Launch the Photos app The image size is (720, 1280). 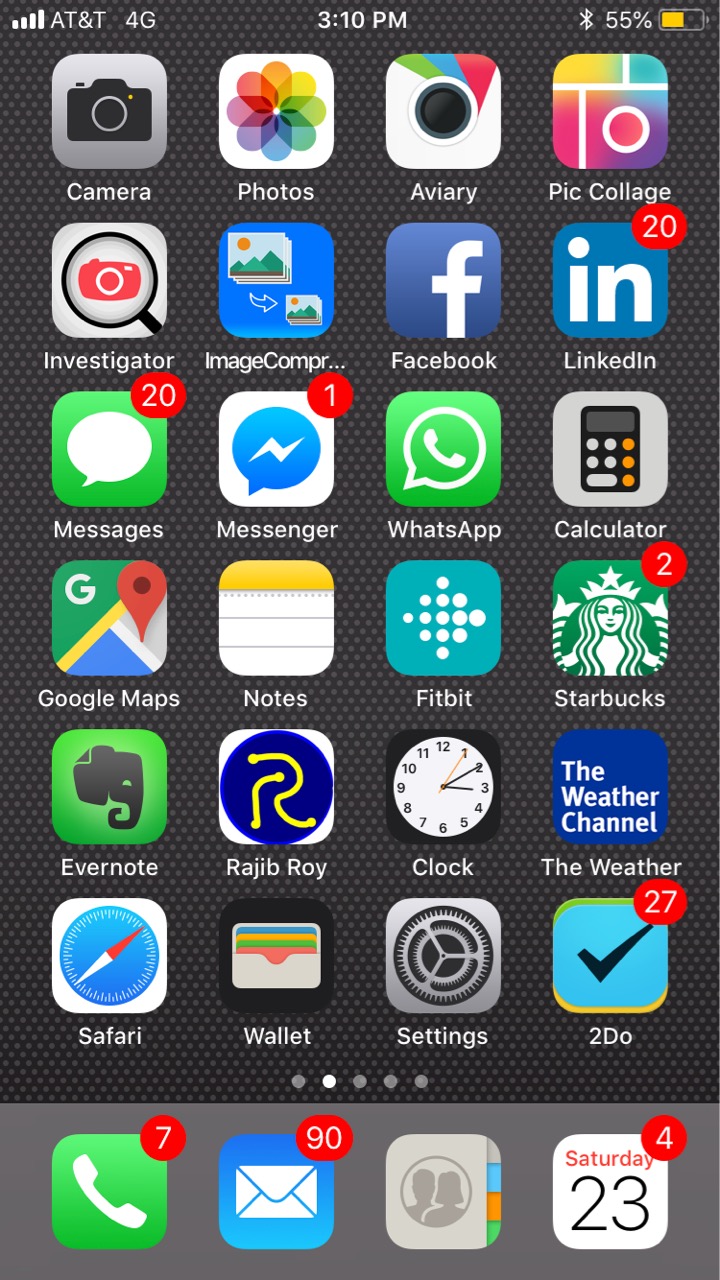276,111
